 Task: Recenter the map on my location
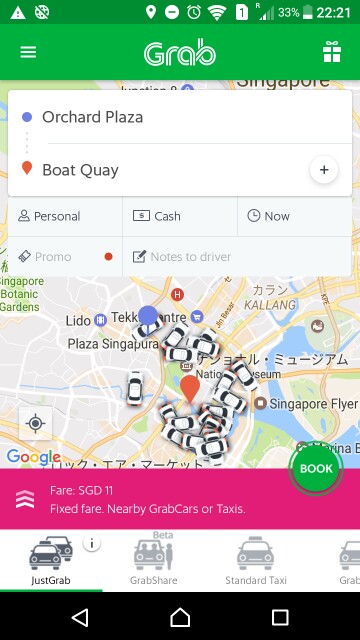pos(36,423)
